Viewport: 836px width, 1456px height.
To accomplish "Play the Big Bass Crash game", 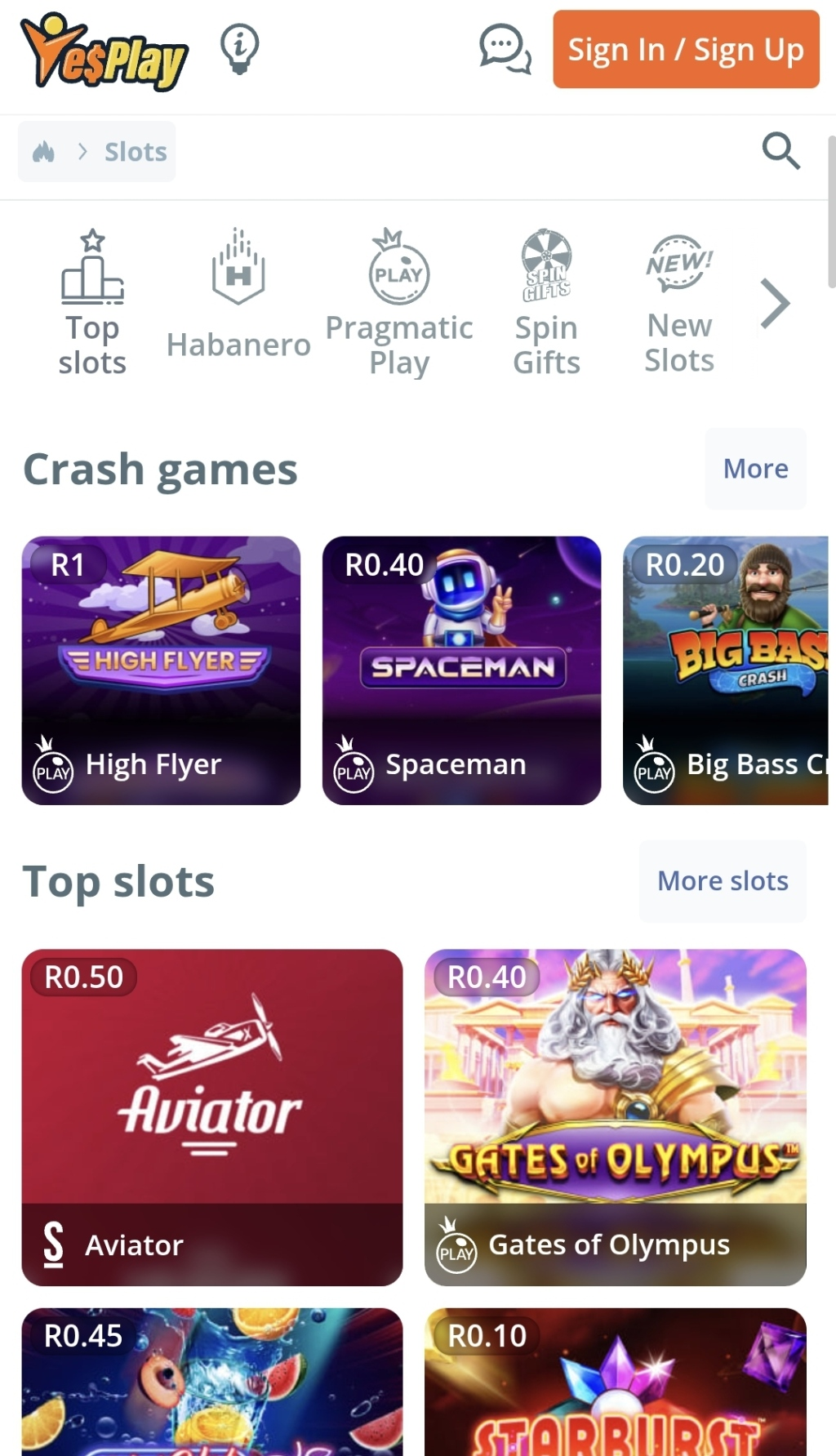I will click(x=727, y=670).
